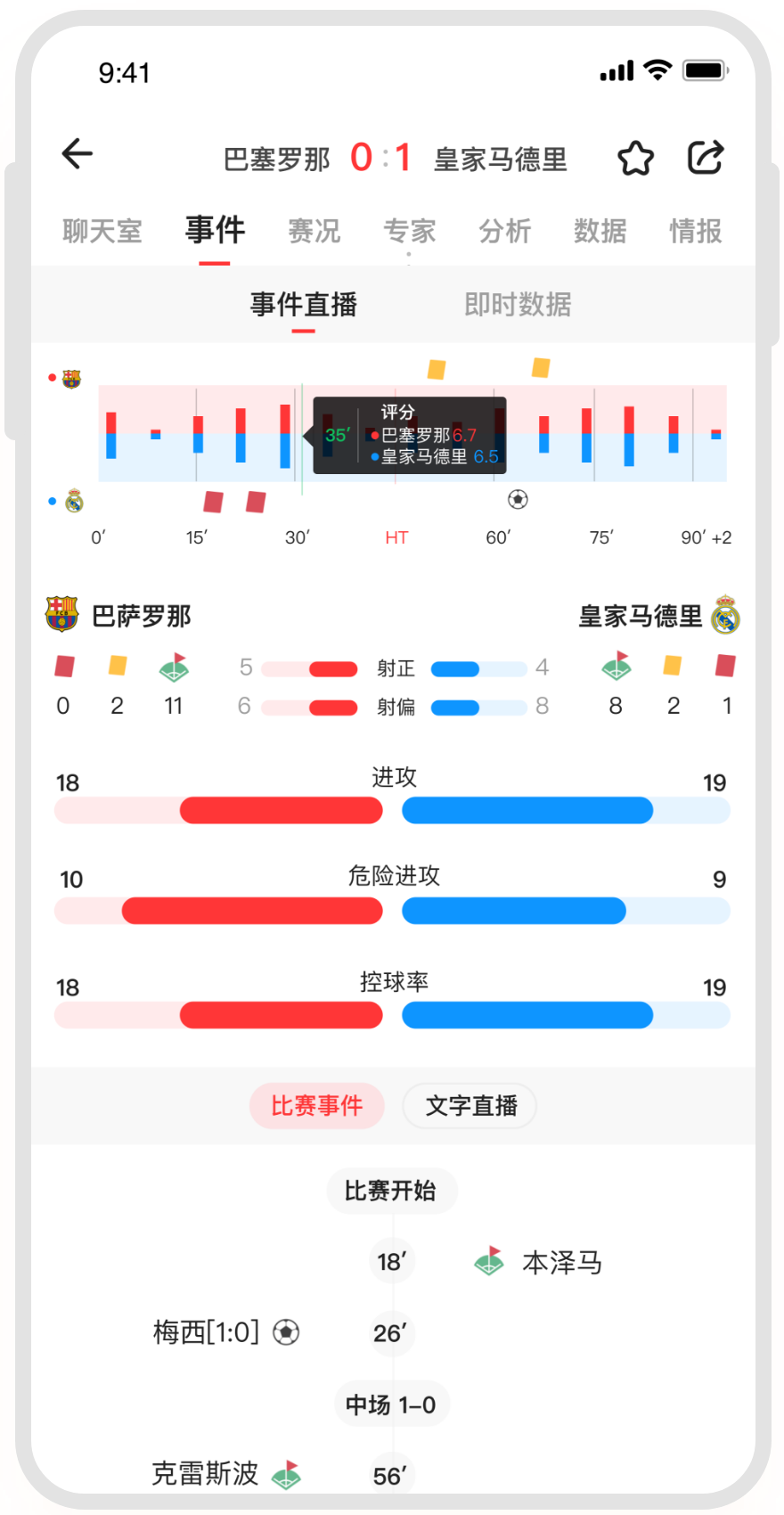Open 梅西[1:0] goal event at 26'
The height and width of the screenshot is (1515, 784).
(225, 1332)
